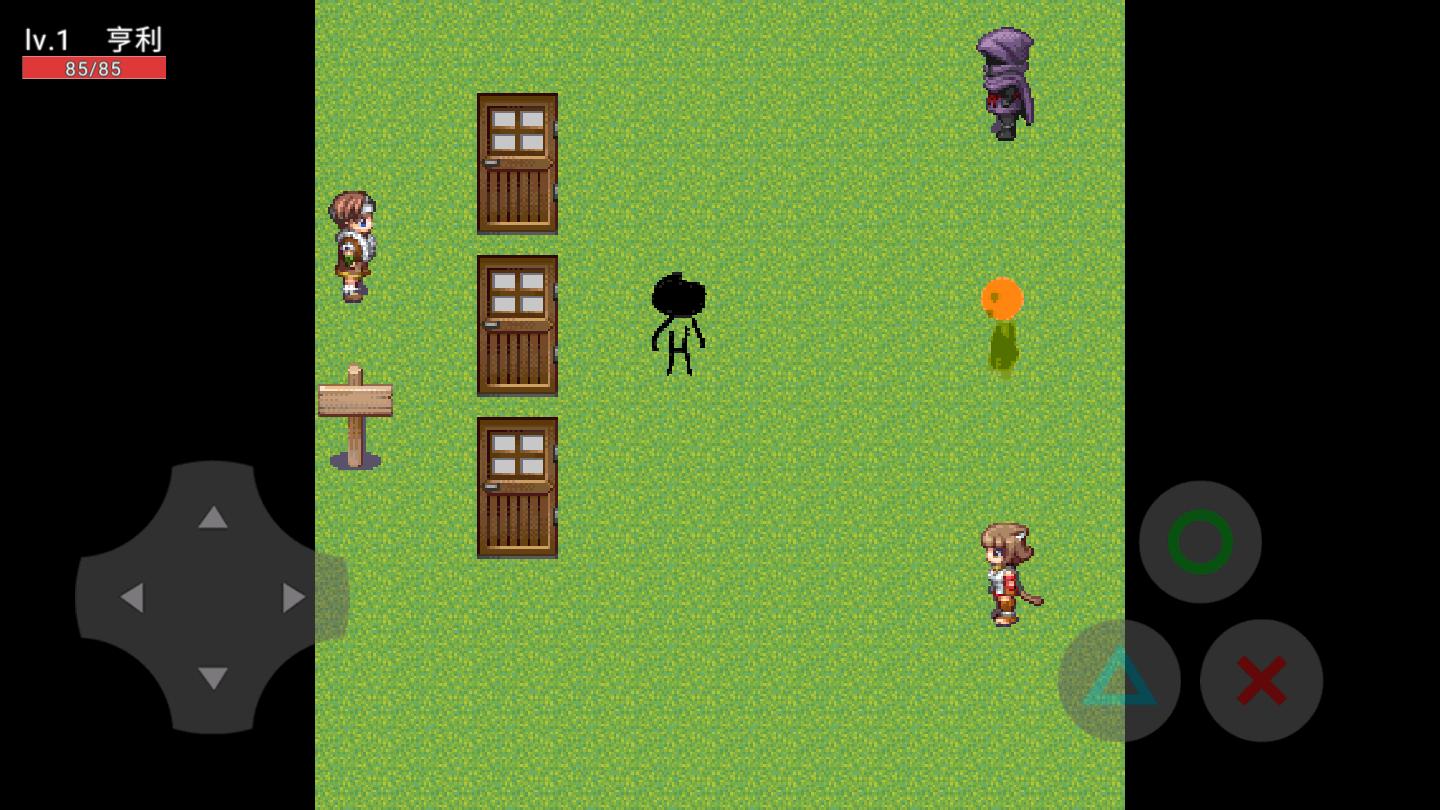1440x810 pixels.
Task: Hit the green circle action button
Action: pos(1200,542)
